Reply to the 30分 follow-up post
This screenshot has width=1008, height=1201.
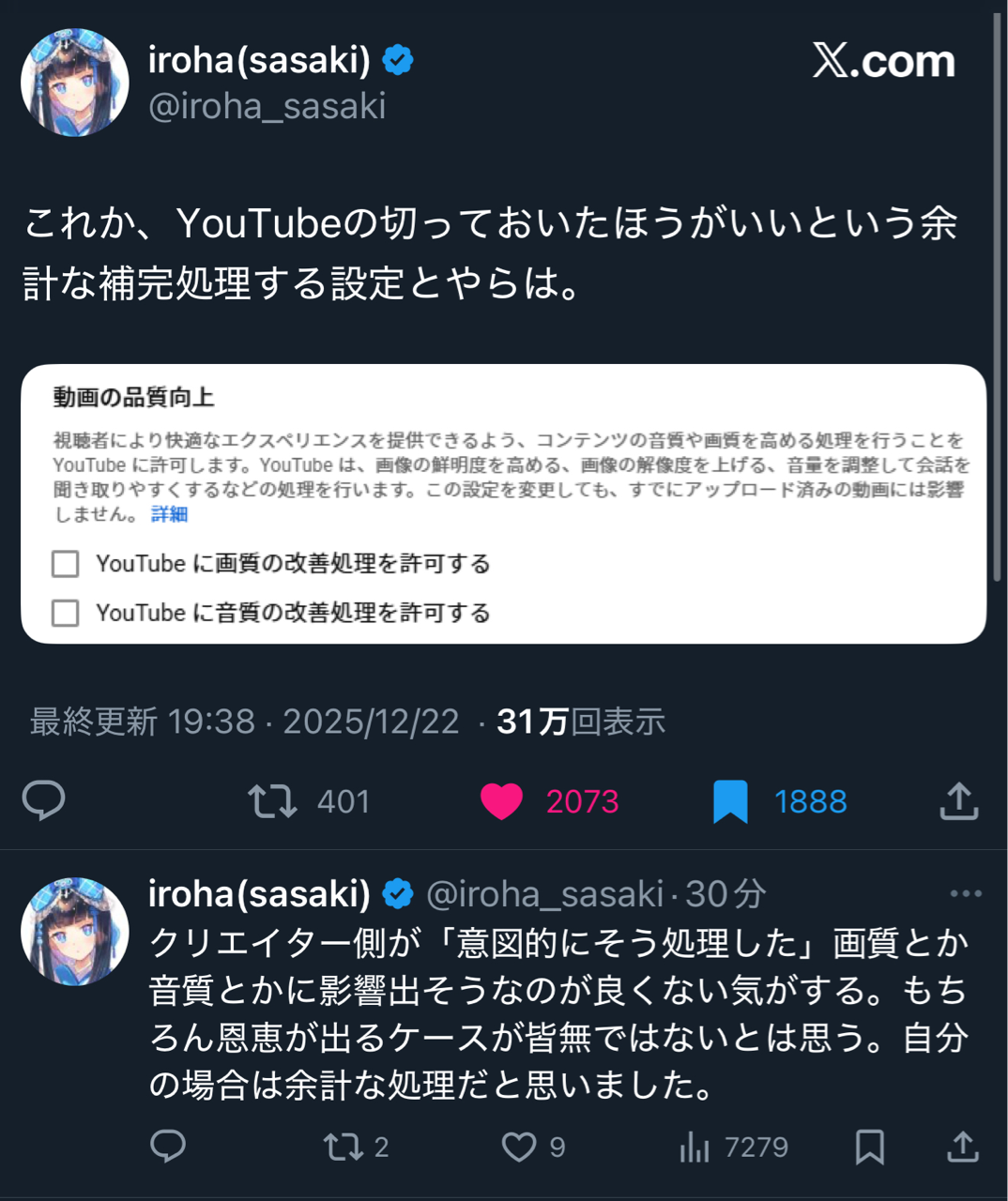click(168, 1147)
